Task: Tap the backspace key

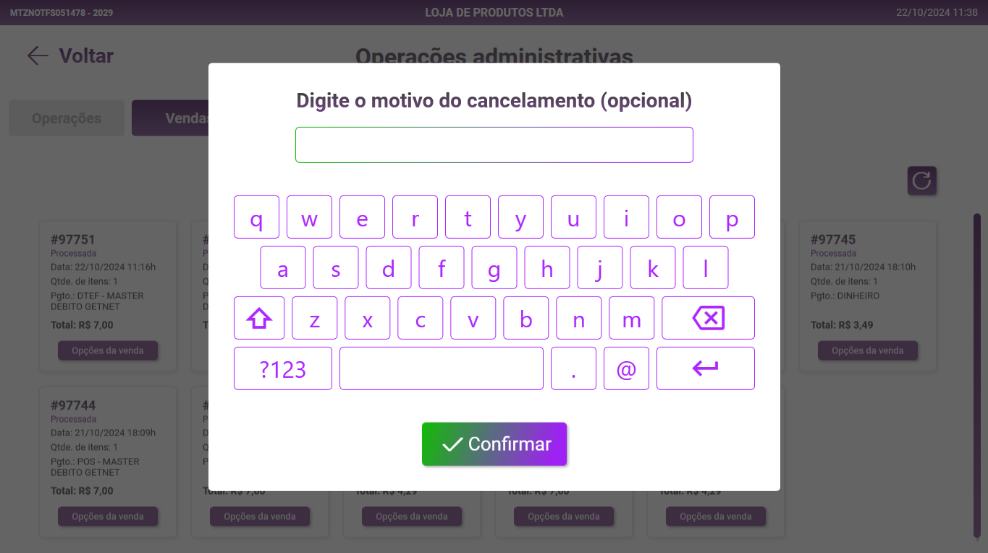Action: pyautogui.click(x=707, y=318)
